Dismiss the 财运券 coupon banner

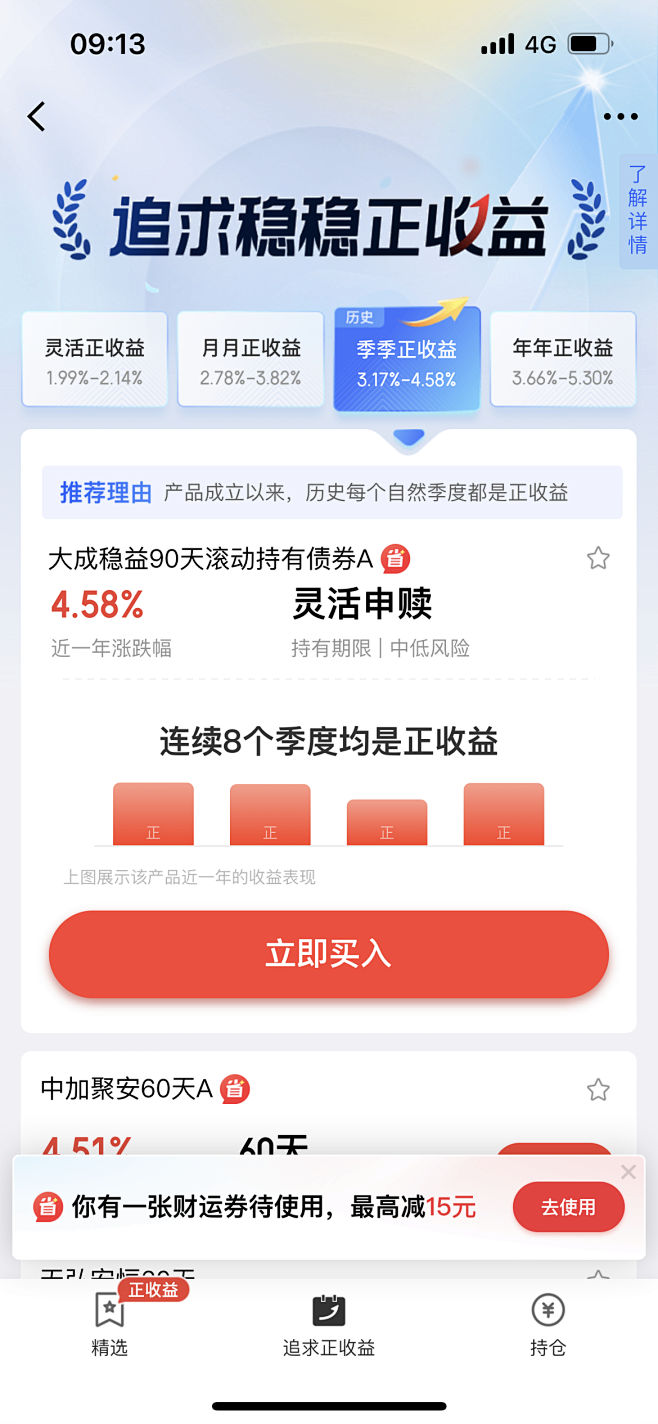[x=628, y=1172]
